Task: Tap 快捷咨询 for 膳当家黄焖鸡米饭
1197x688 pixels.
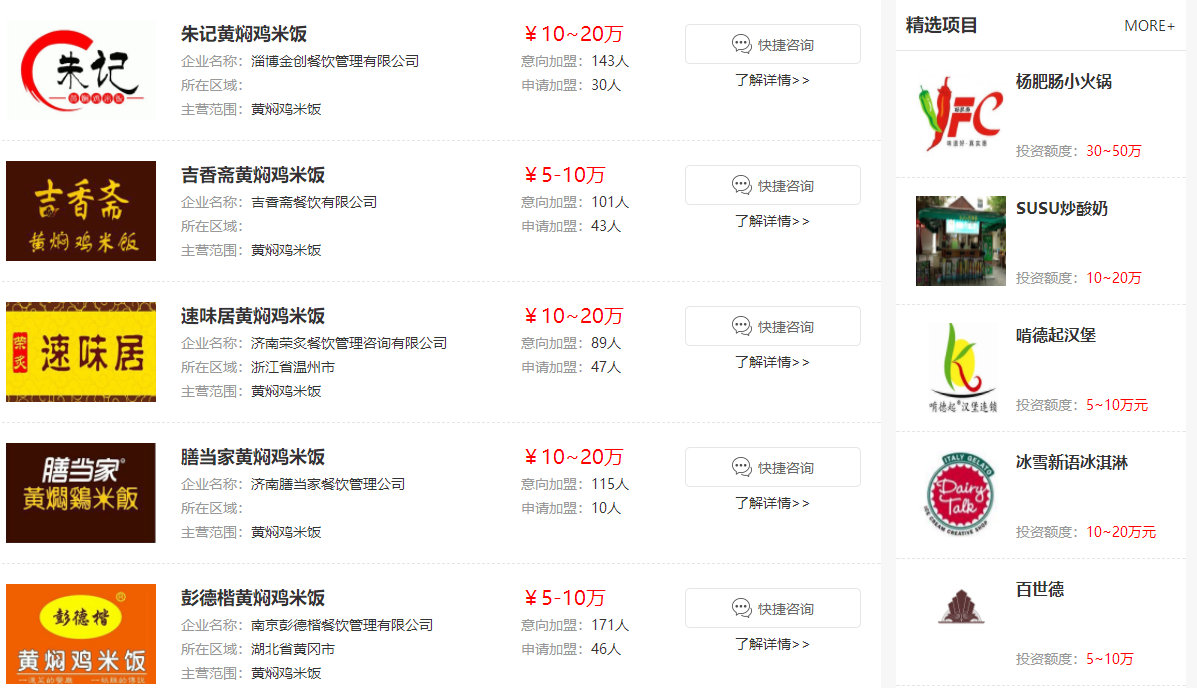Action: point(772,467)
